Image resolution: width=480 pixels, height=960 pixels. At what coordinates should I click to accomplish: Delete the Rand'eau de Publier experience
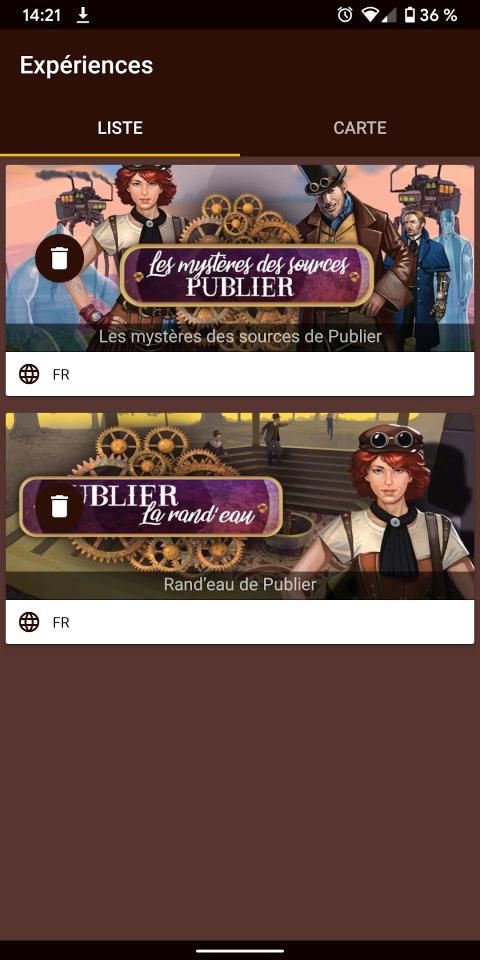pos(59,507)
